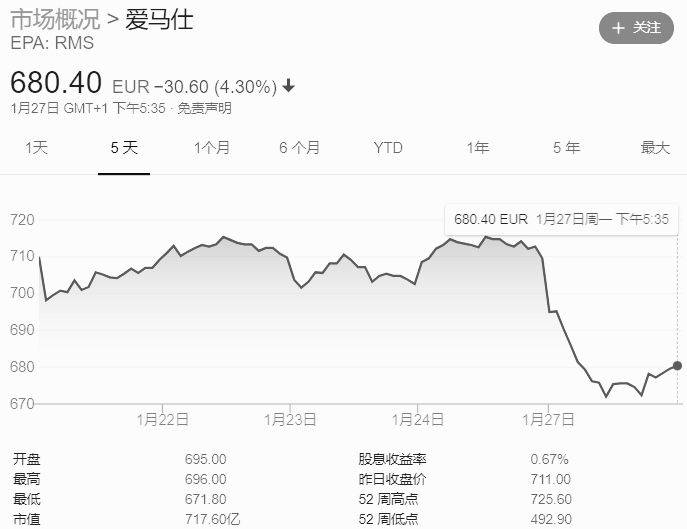Switch to the 1天 range tab
Image resolution: width=687 pixels, height=529 pixels.
36,148
